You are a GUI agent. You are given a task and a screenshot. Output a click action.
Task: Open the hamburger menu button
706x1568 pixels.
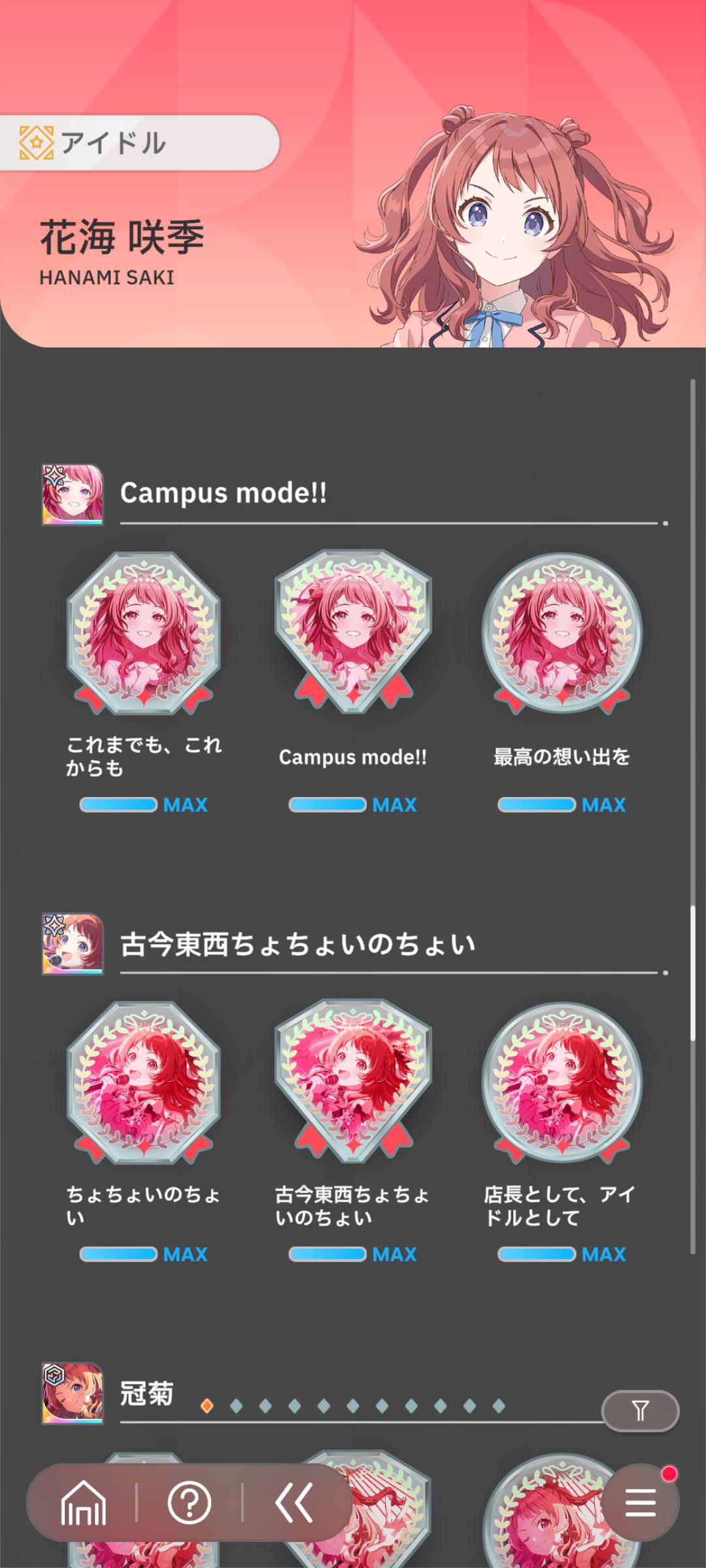pos(640,1503)
